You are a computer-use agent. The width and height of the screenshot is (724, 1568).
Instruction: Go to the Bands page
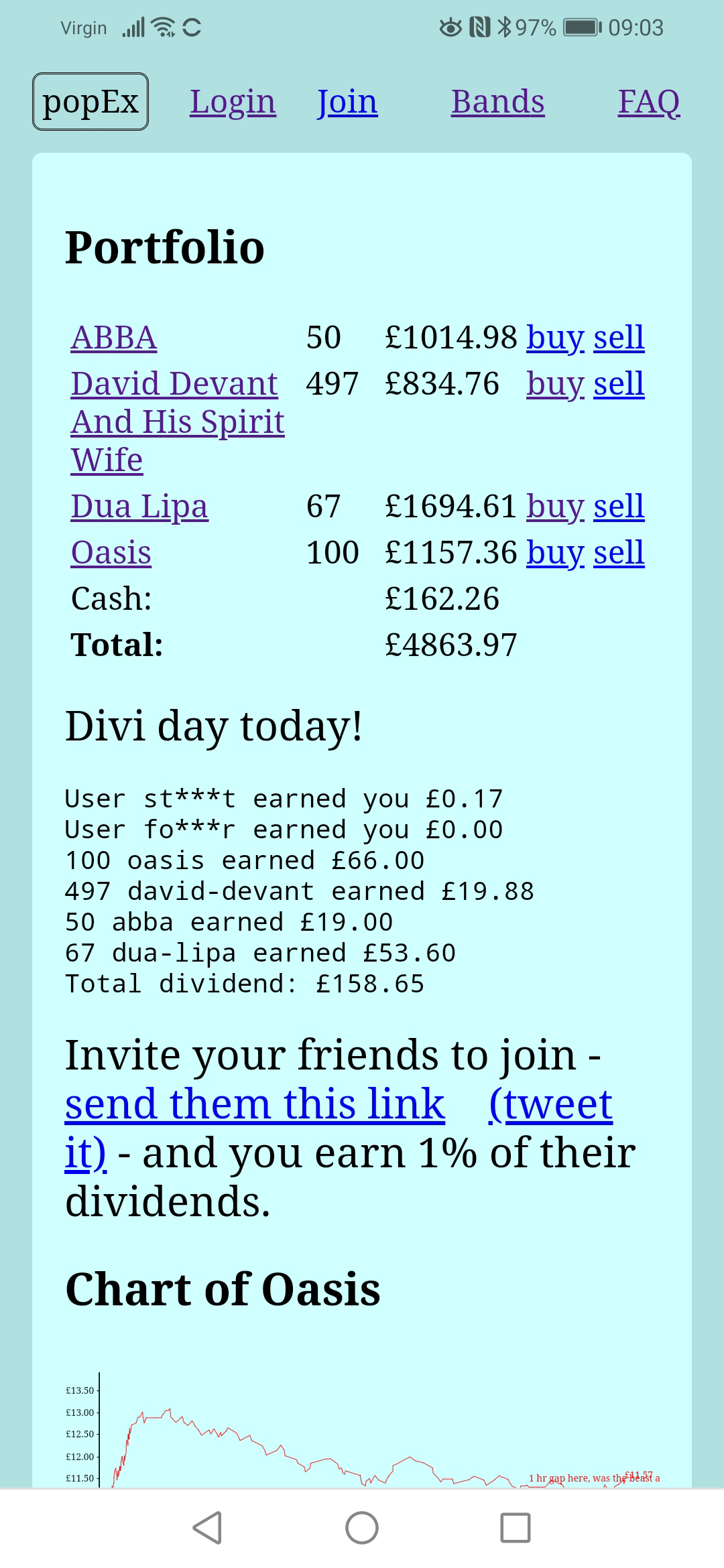click(x=497, y=102)
